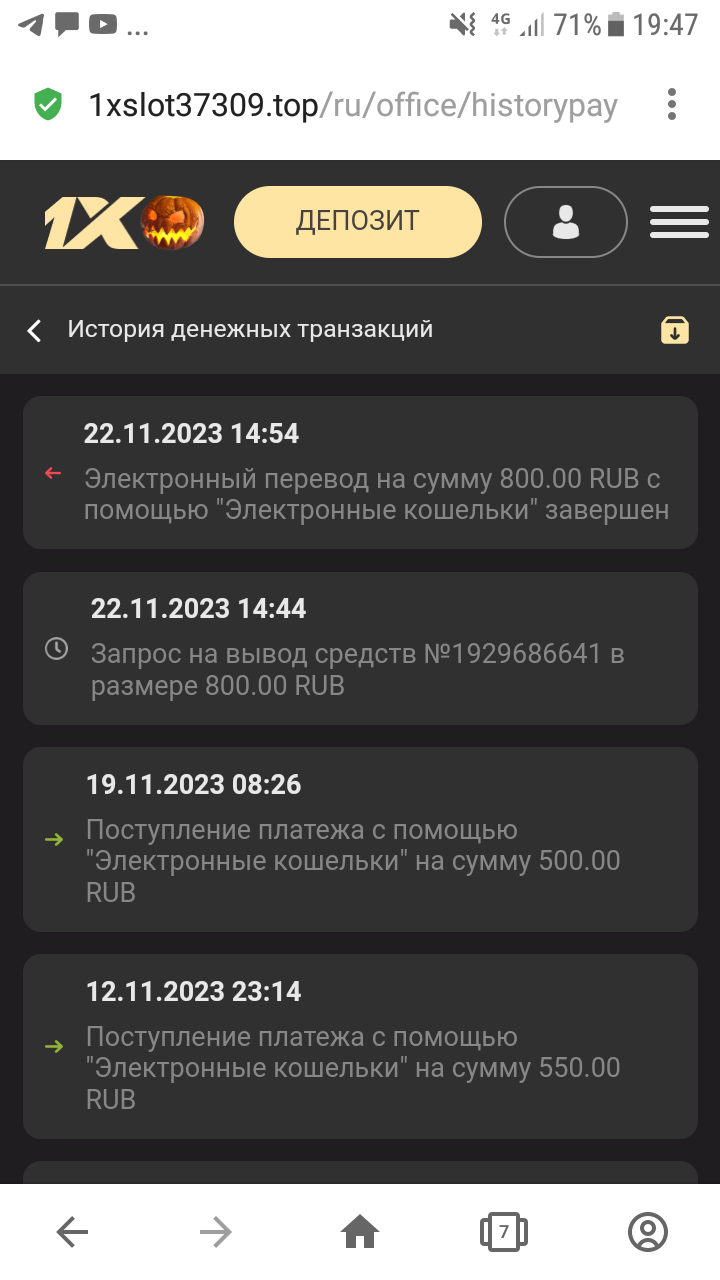Open the user profile icon
The width and height of the screenshot is (720, 1280).
click(x=565, y=221)
